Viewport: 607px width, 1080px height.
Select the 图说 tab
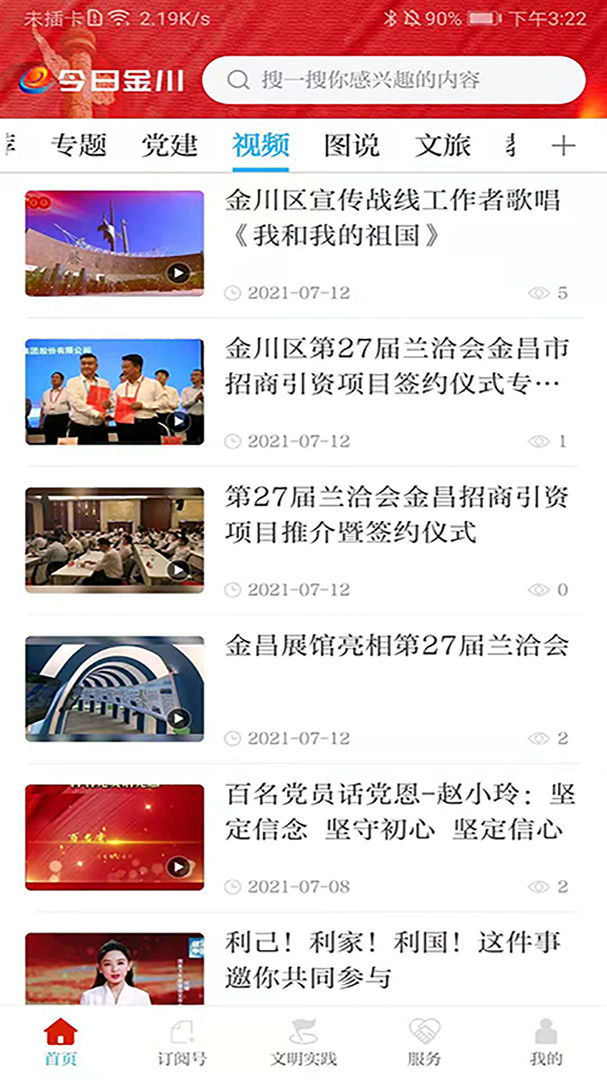(x=352, y=146)
